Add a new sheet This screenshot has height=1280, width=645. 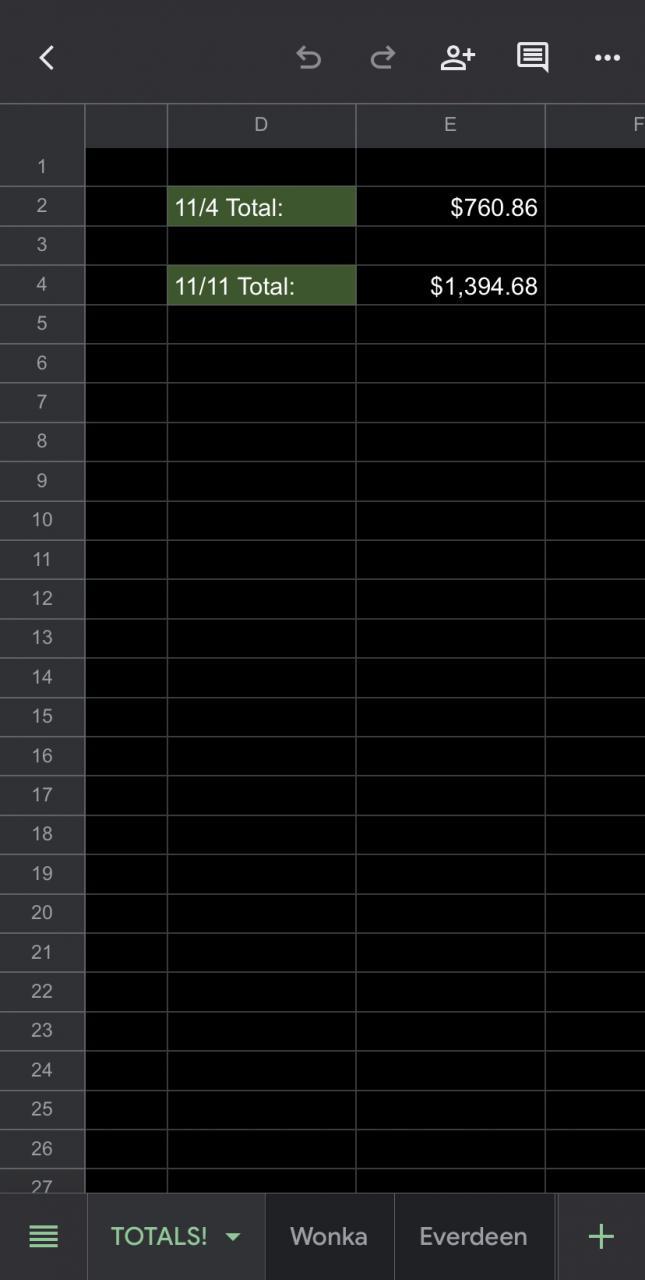pos(601,1237)
